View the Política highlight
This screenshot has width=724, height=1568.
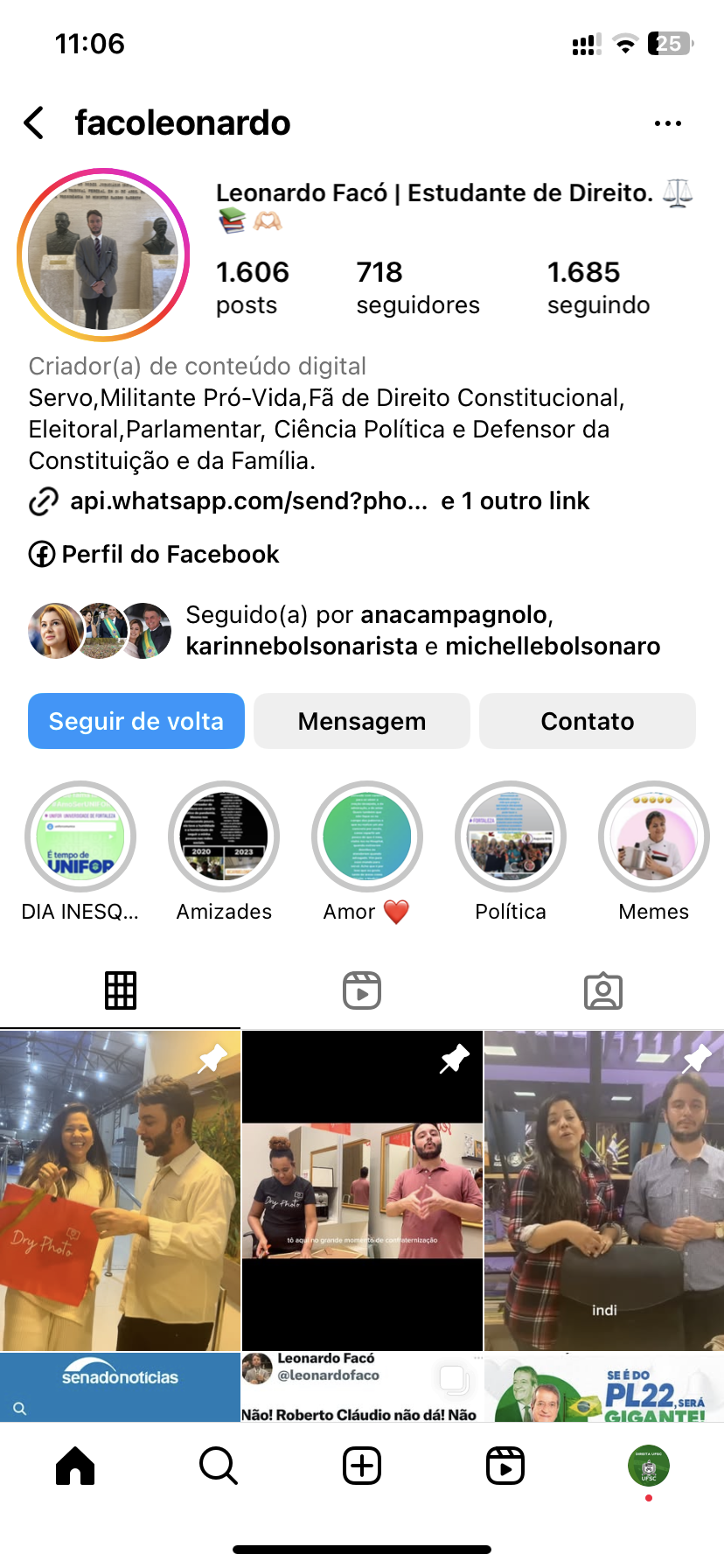tap(511, 837)
